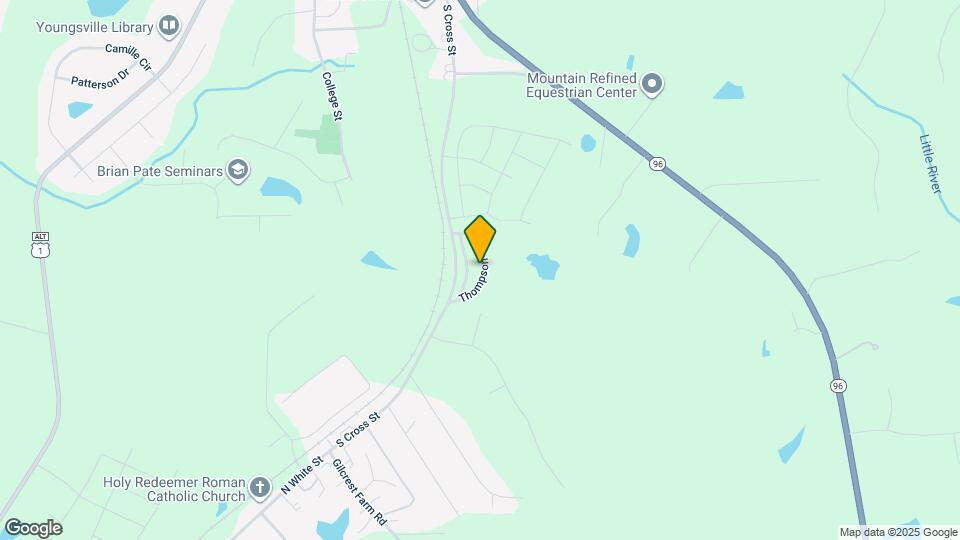Select the Holy Redeemer Roman Catholic Church pin
The image size is (960, 540).
pos(259,488)
